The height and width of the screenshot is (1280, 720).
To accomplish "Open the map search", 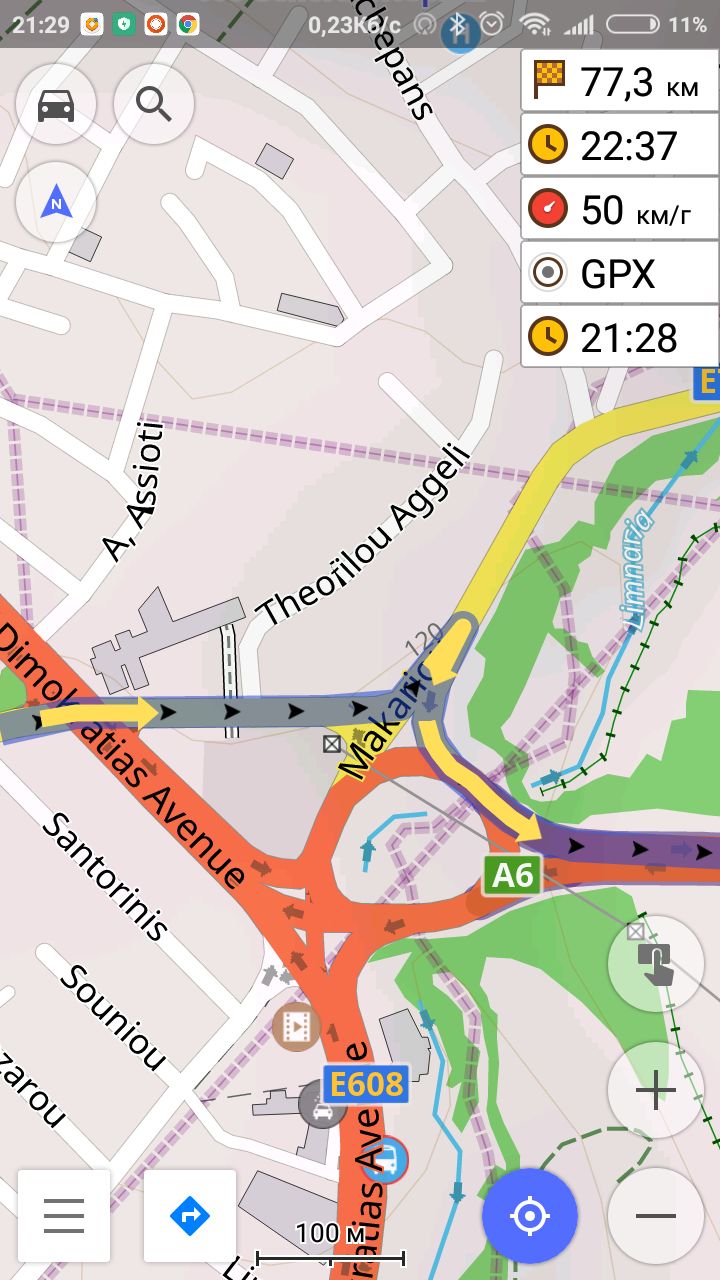I will pyautogui.click(x=153, y=104).
